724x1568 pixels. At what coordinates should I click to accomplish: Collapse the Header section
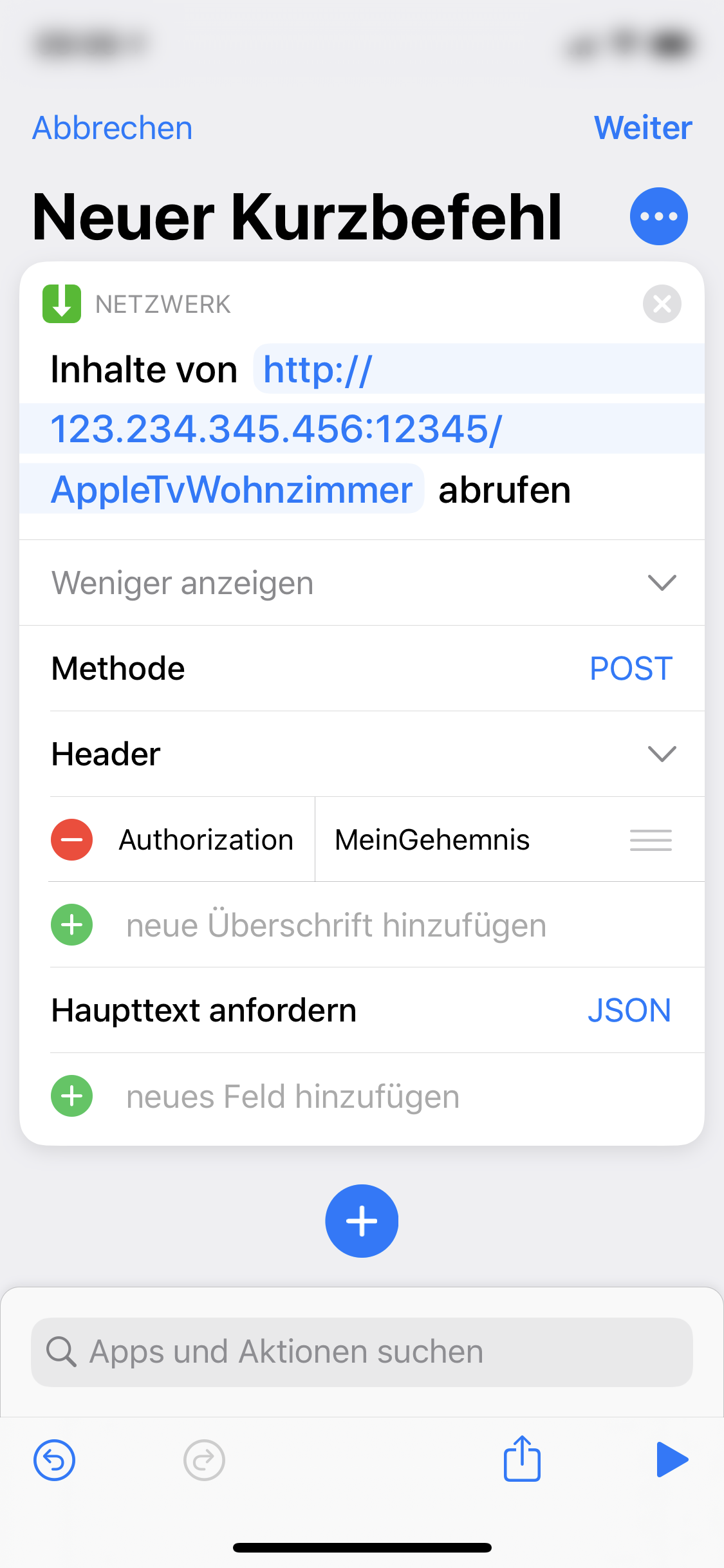pyautogui.click(x=661, y=754)
